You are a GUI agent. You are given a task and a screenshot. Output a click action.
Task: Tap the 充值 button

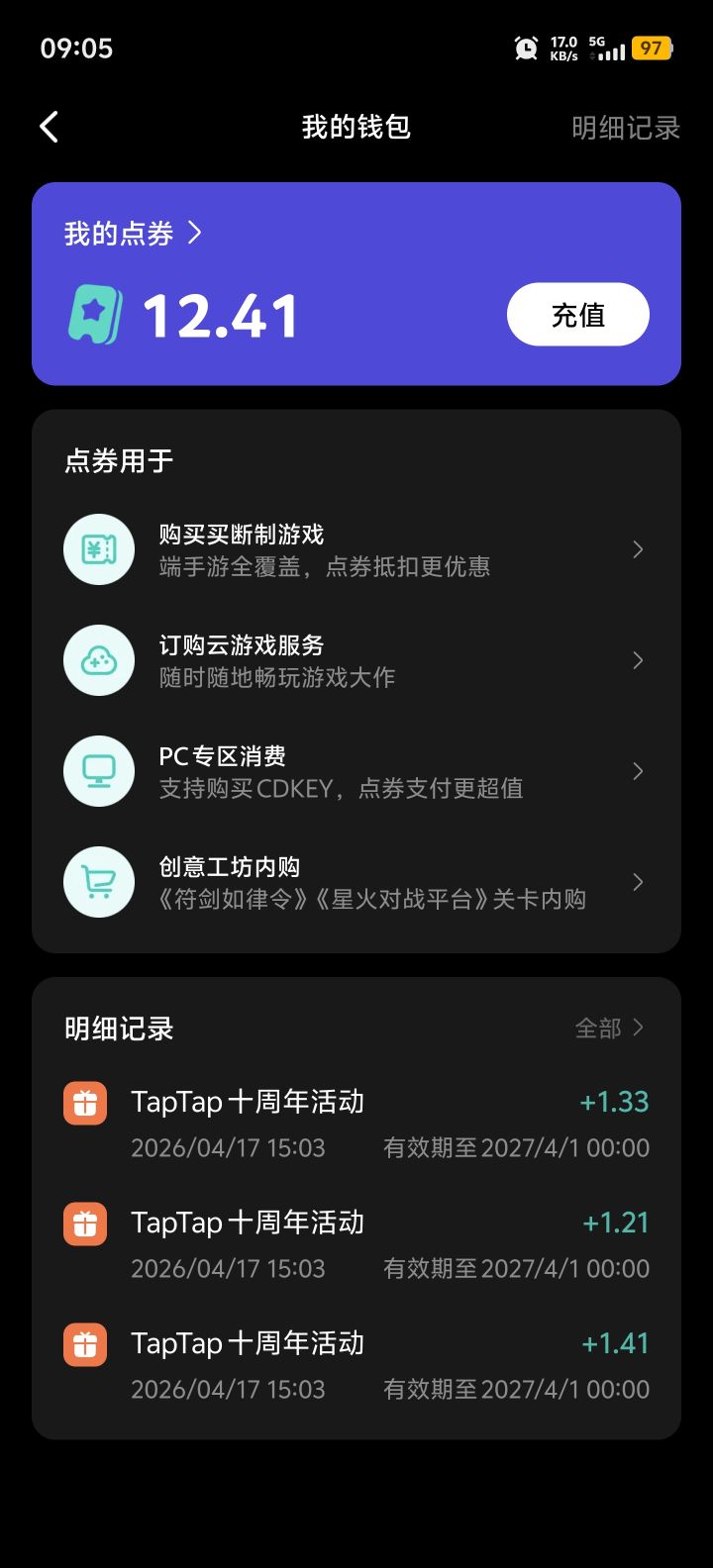tap(578, 315)
